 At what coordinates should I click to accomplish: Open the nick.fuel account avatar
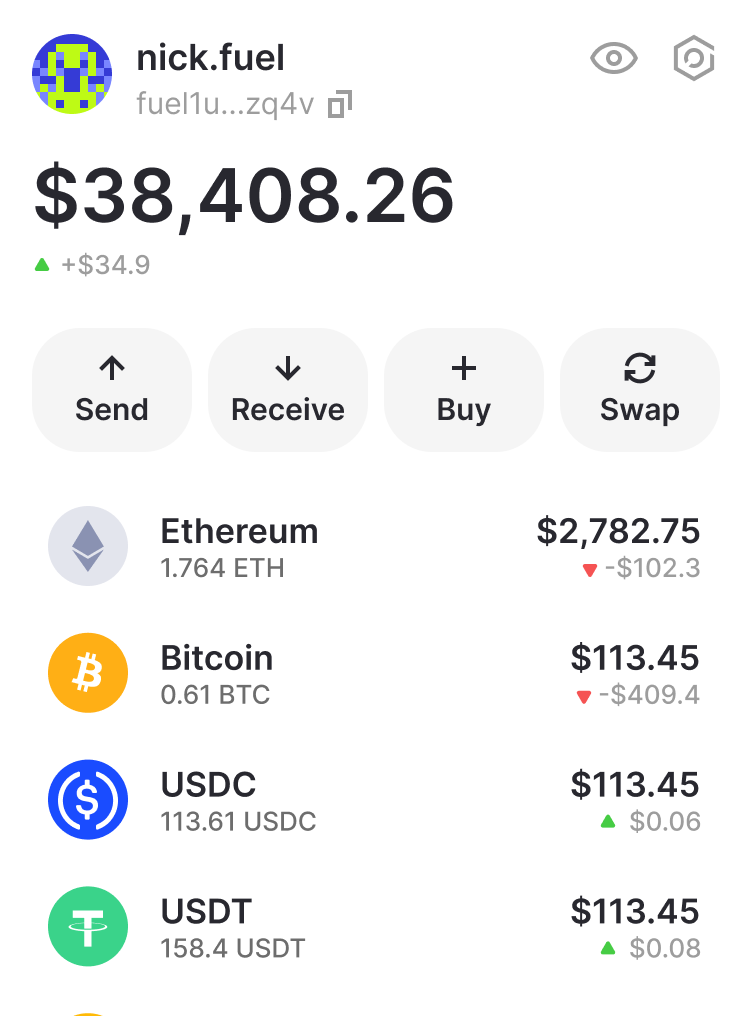point(72,74)
